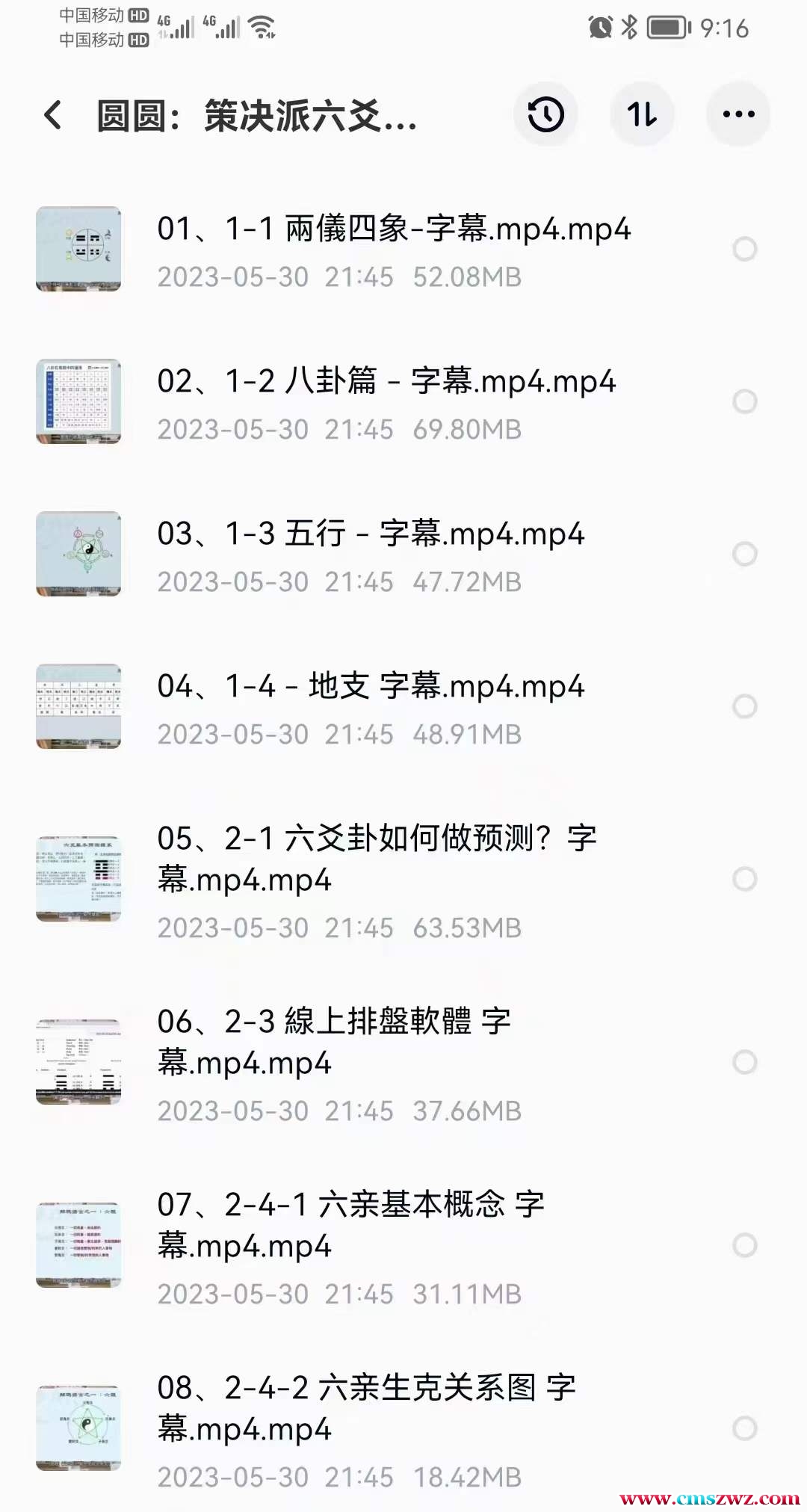This screenshot has width=807, height=1512.
Task: Open 06、2-3 線上排盤軟體 video
Action: click(333, 1042)
